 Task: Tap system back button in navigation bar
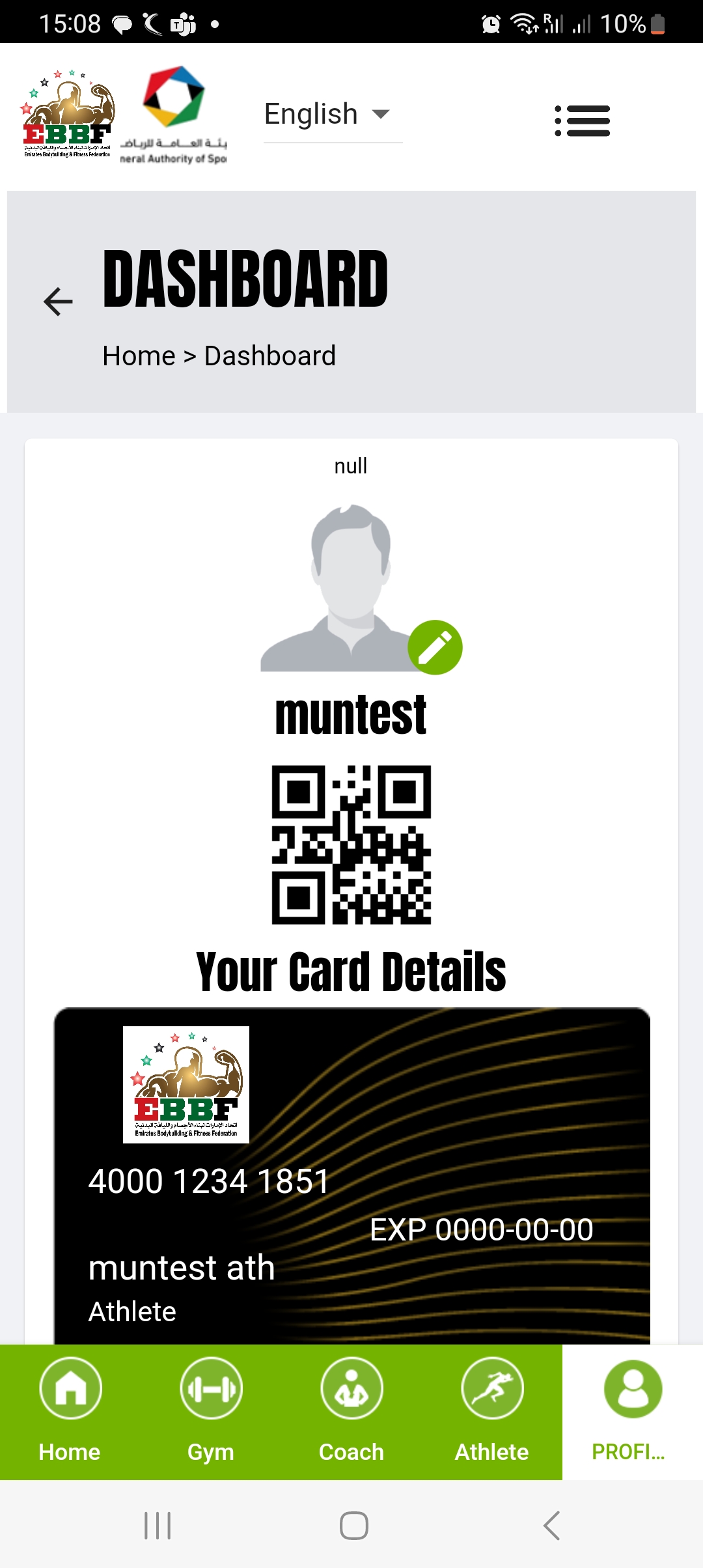click(x=551, y=1525)
